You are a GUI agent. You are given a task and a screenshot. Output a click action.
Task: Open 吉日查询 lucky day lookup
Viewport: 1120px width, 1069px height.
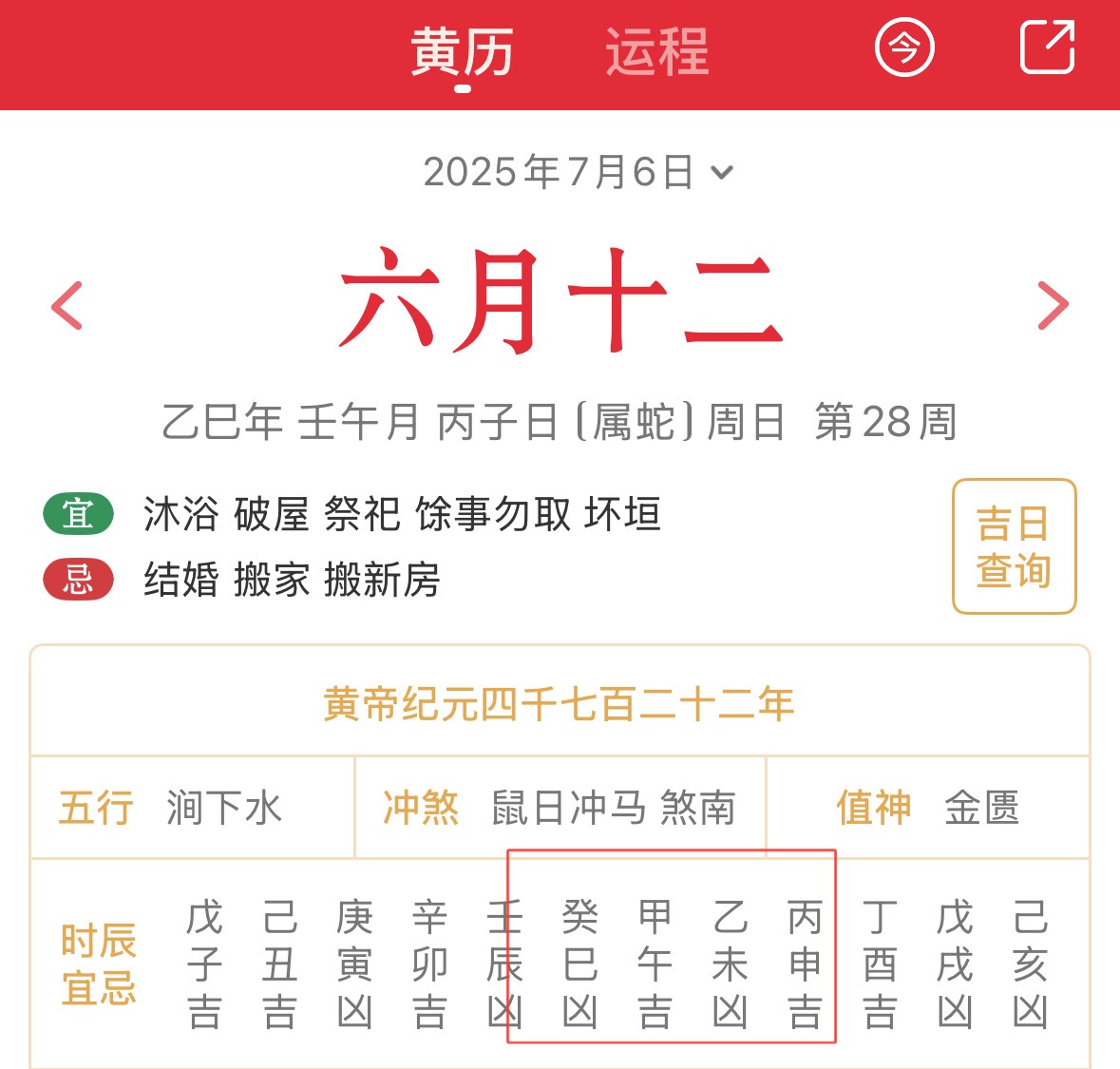(1014, 546)
